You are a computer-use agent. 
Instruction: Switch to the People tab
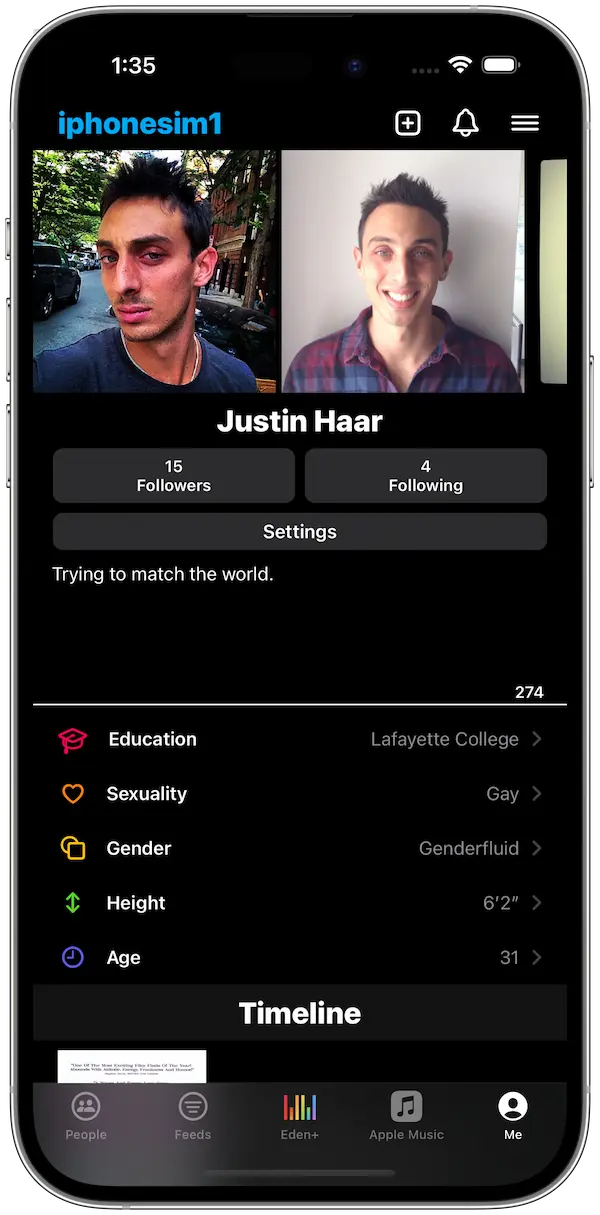click(86, 1115)
